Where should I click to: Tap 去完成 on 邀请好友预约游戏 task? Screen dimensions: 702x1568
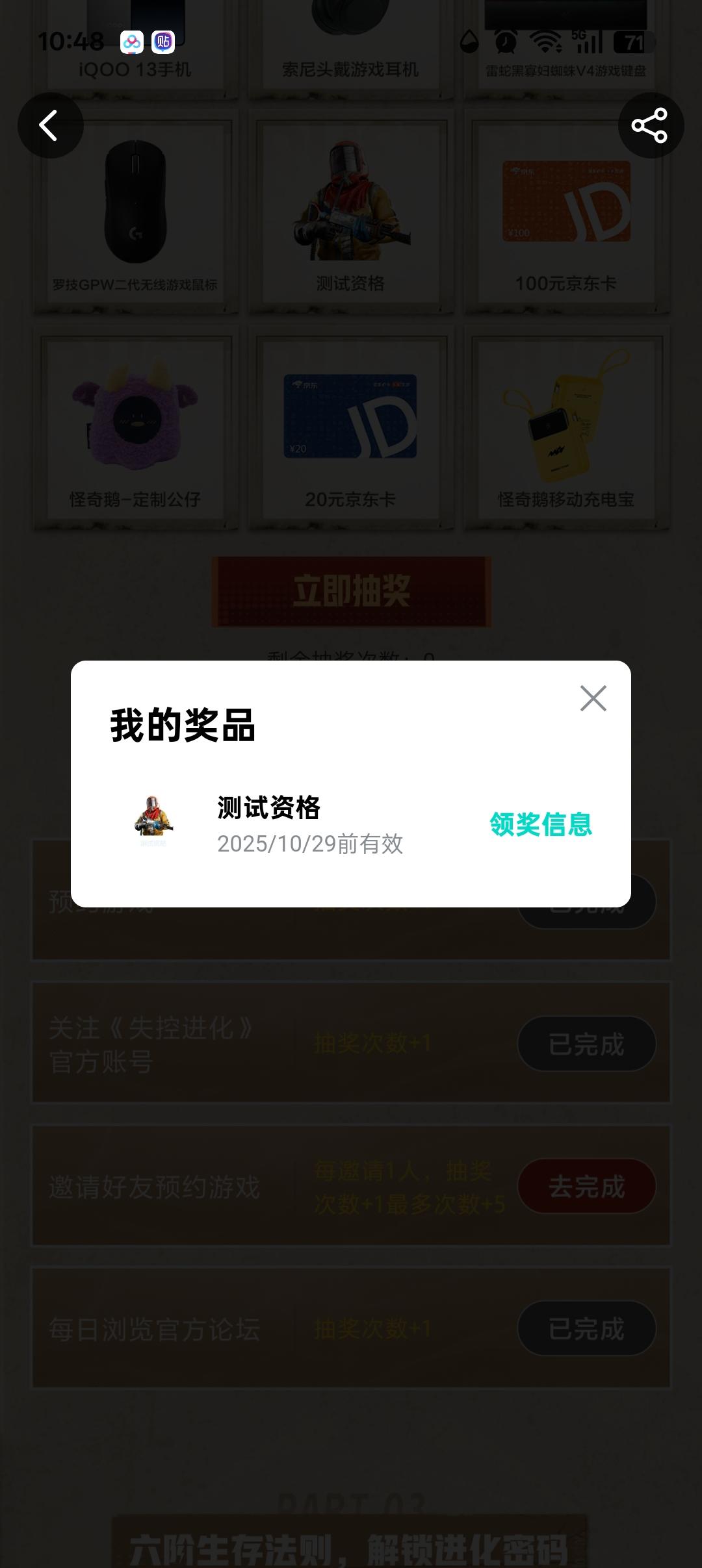click(x=586, y=1186)
